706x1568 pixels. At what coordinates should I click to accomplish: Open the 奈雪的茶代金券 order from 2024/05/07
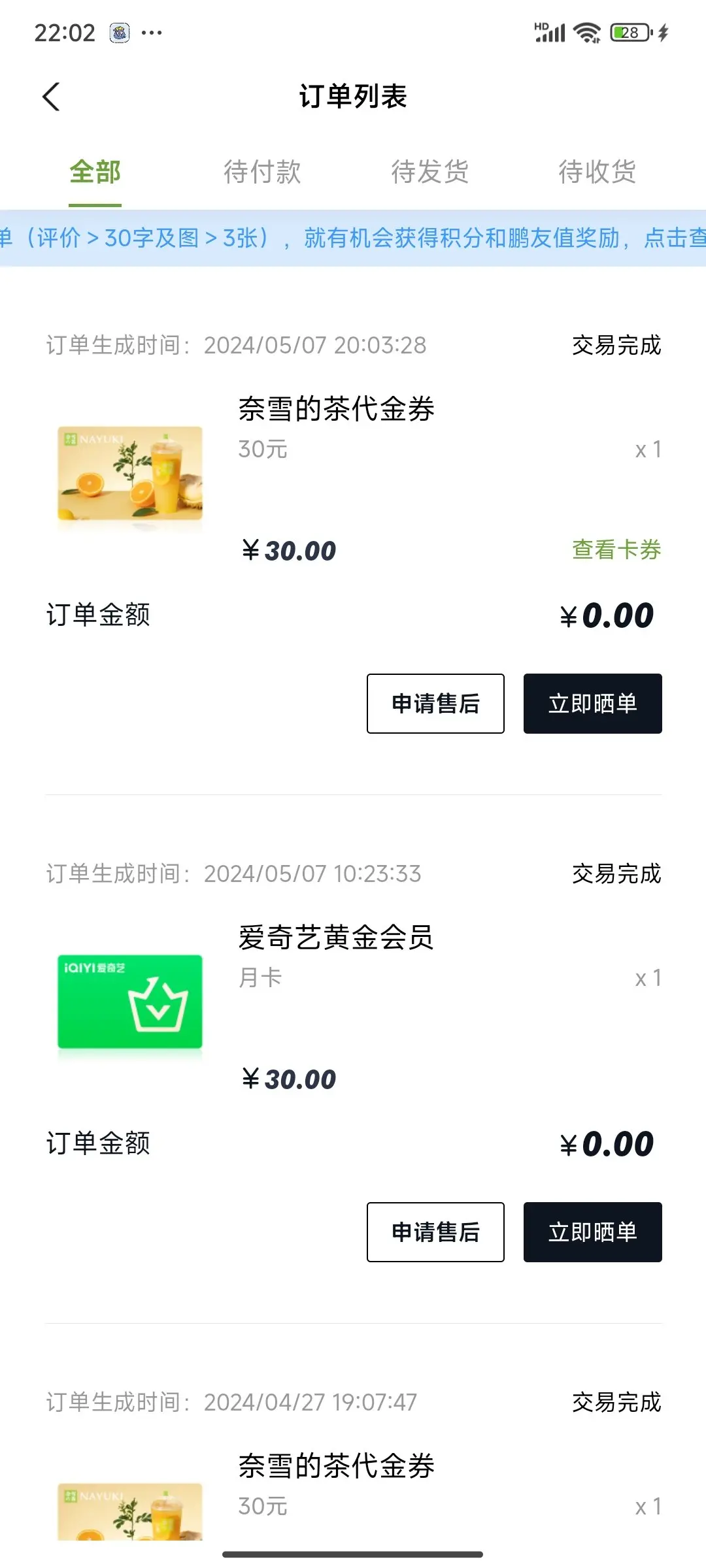pyautogui.click(x=336, y=410)
